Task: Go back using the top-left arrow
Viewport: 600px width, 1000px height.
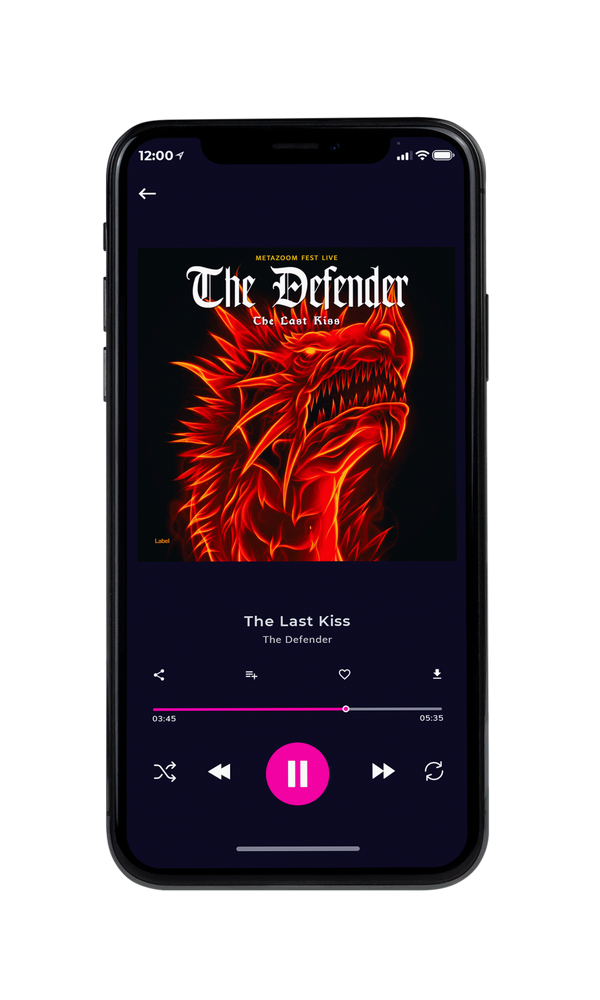Action: [x=147, y=193]
